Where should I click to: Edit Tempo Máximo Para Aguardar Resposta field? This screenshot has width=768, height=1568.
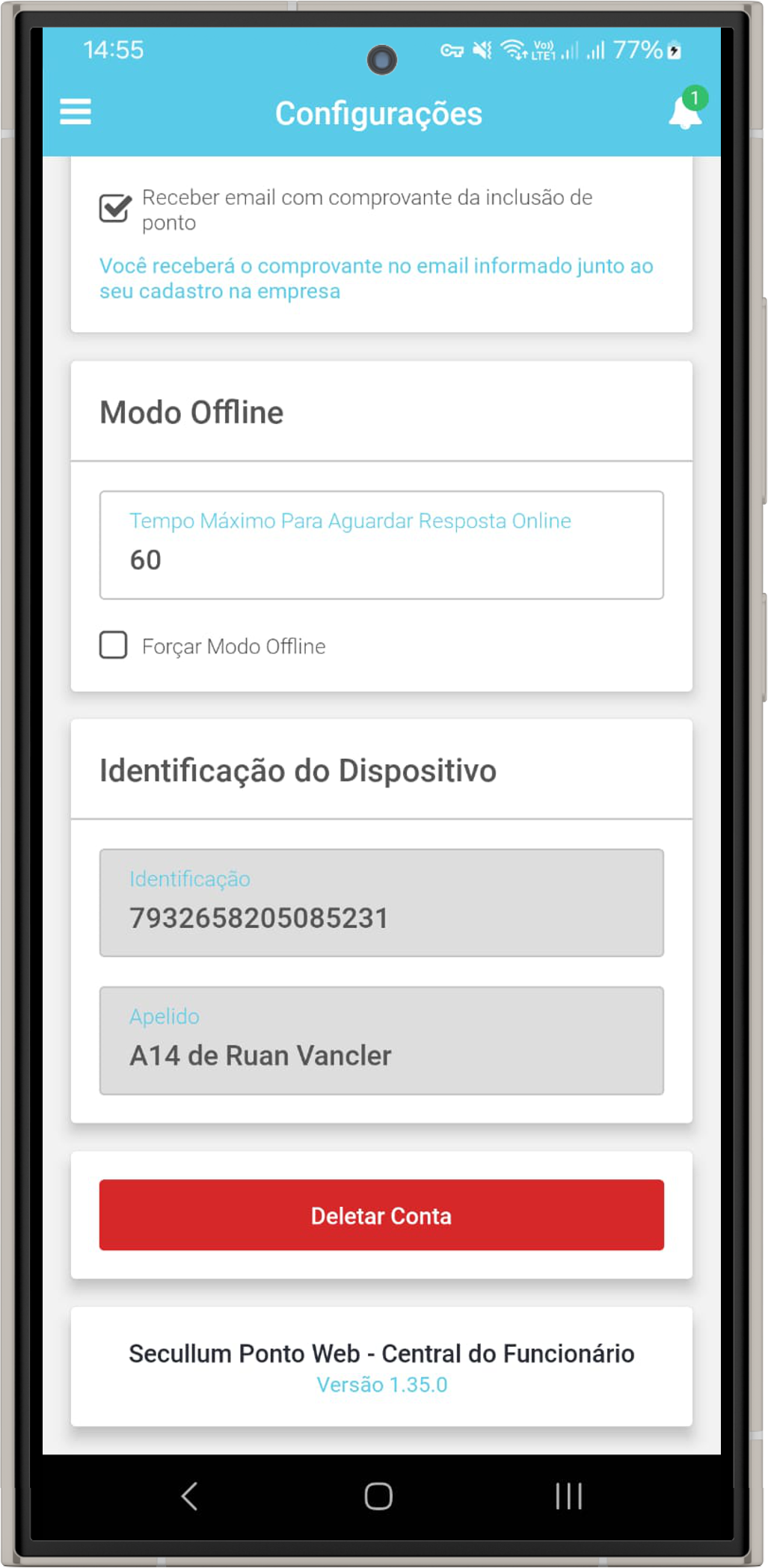point(381,546)
